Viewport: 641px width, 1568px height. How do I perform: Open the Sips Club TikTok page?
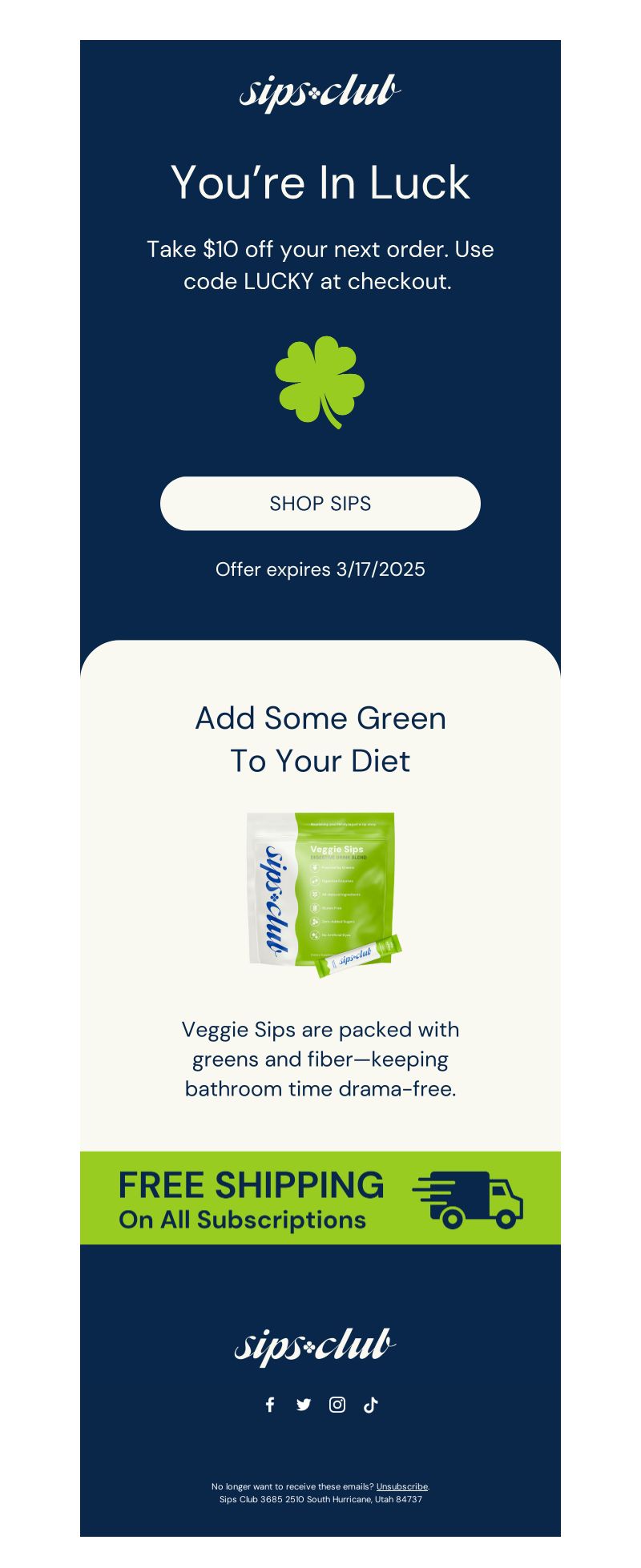(370, 1404)
